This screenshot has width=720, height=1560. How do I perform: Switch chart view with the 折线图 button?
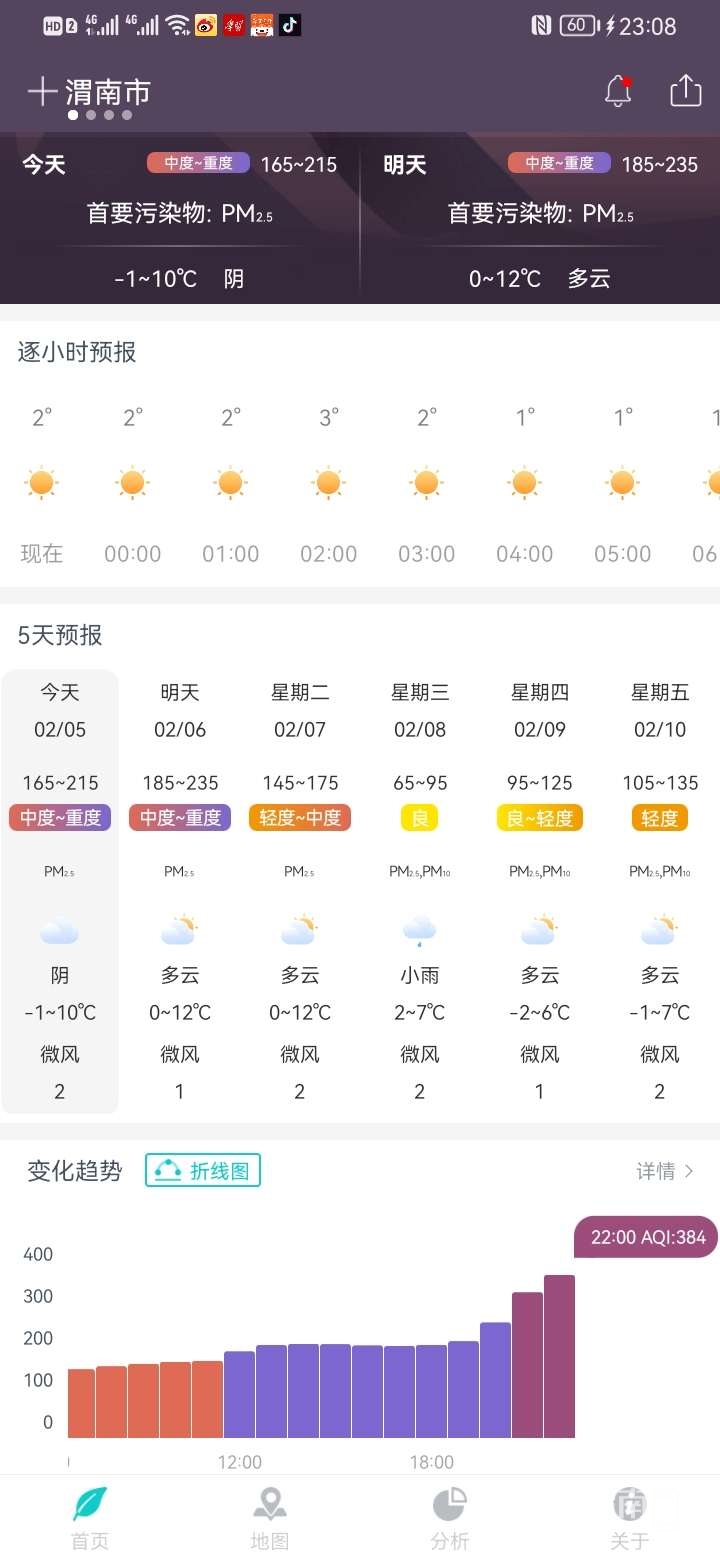click(203, 1170)
